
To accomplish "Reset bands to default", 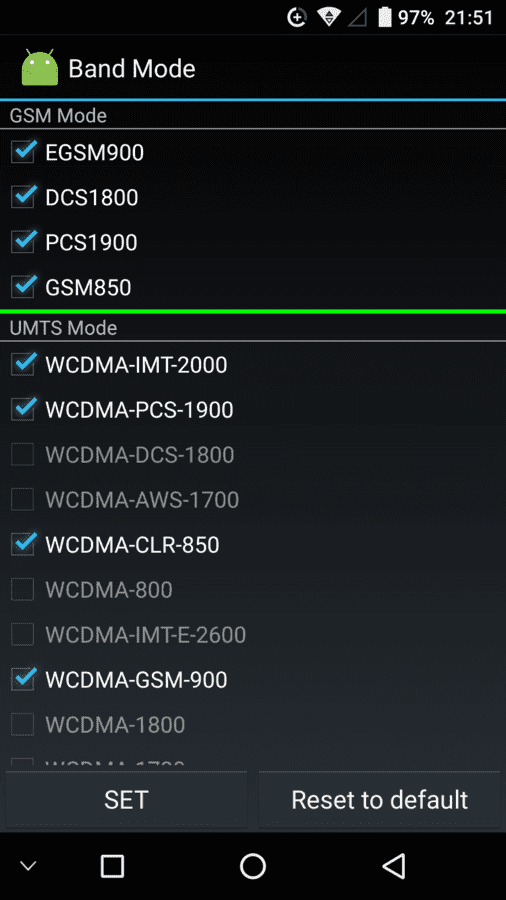I will (x=379, y=800).
